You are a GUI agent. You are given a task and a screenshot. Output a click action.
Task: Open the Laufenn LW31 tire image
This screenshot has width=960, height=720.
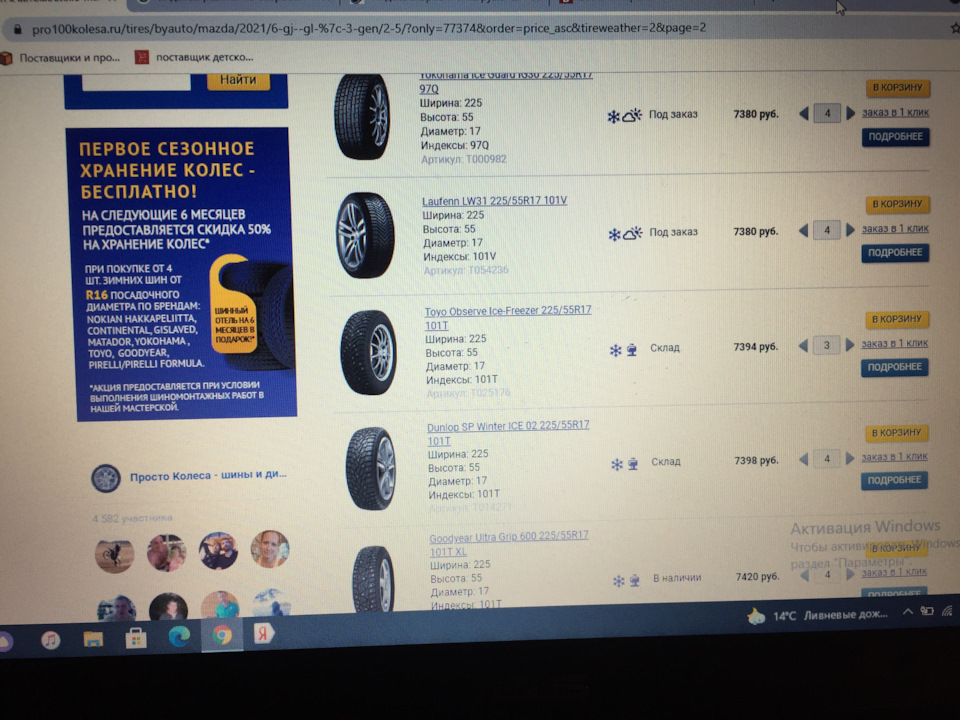point(364,237)
